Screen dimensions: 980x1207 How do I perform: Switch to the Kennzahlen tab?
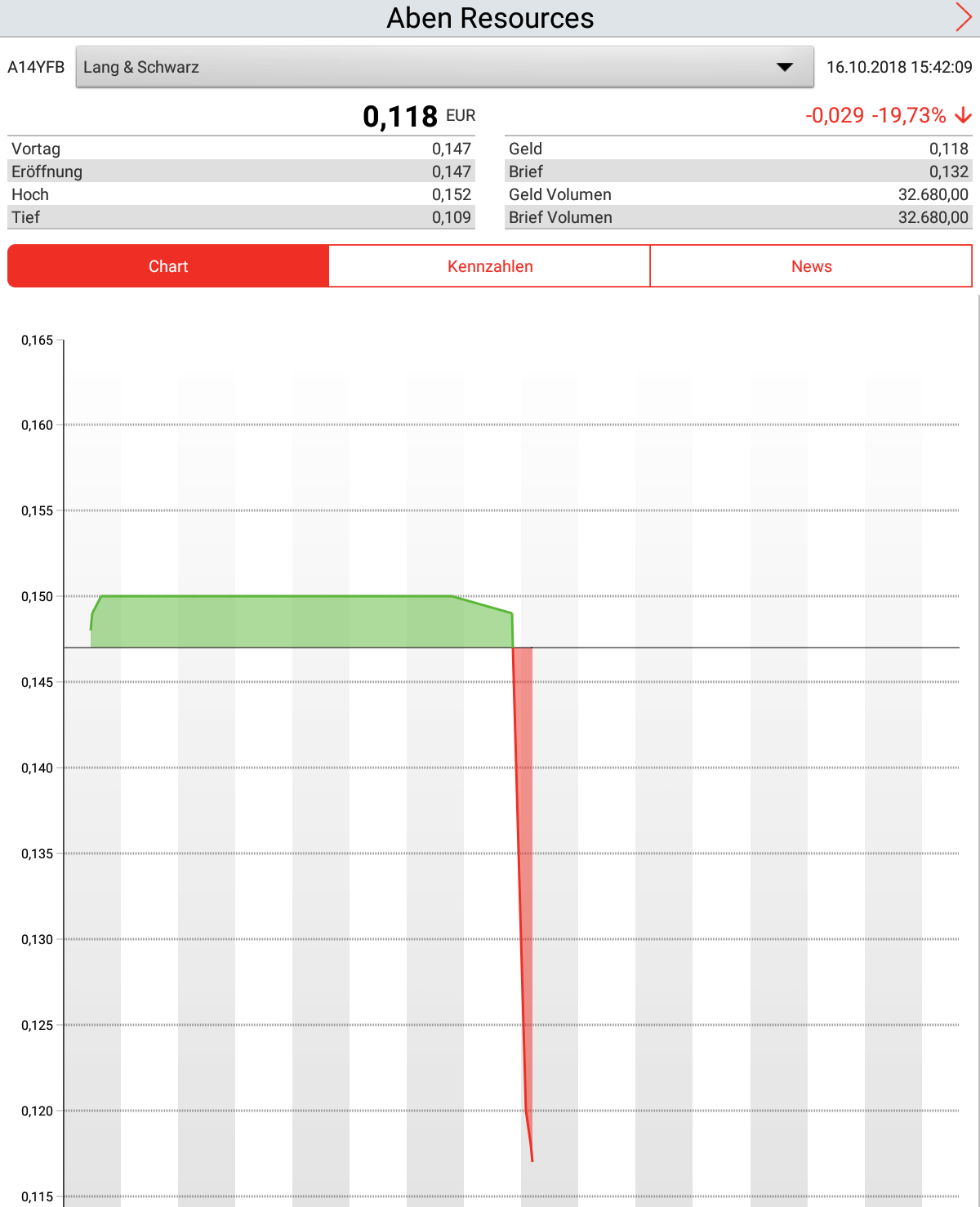pyautogui.click(x=490, y=266)
